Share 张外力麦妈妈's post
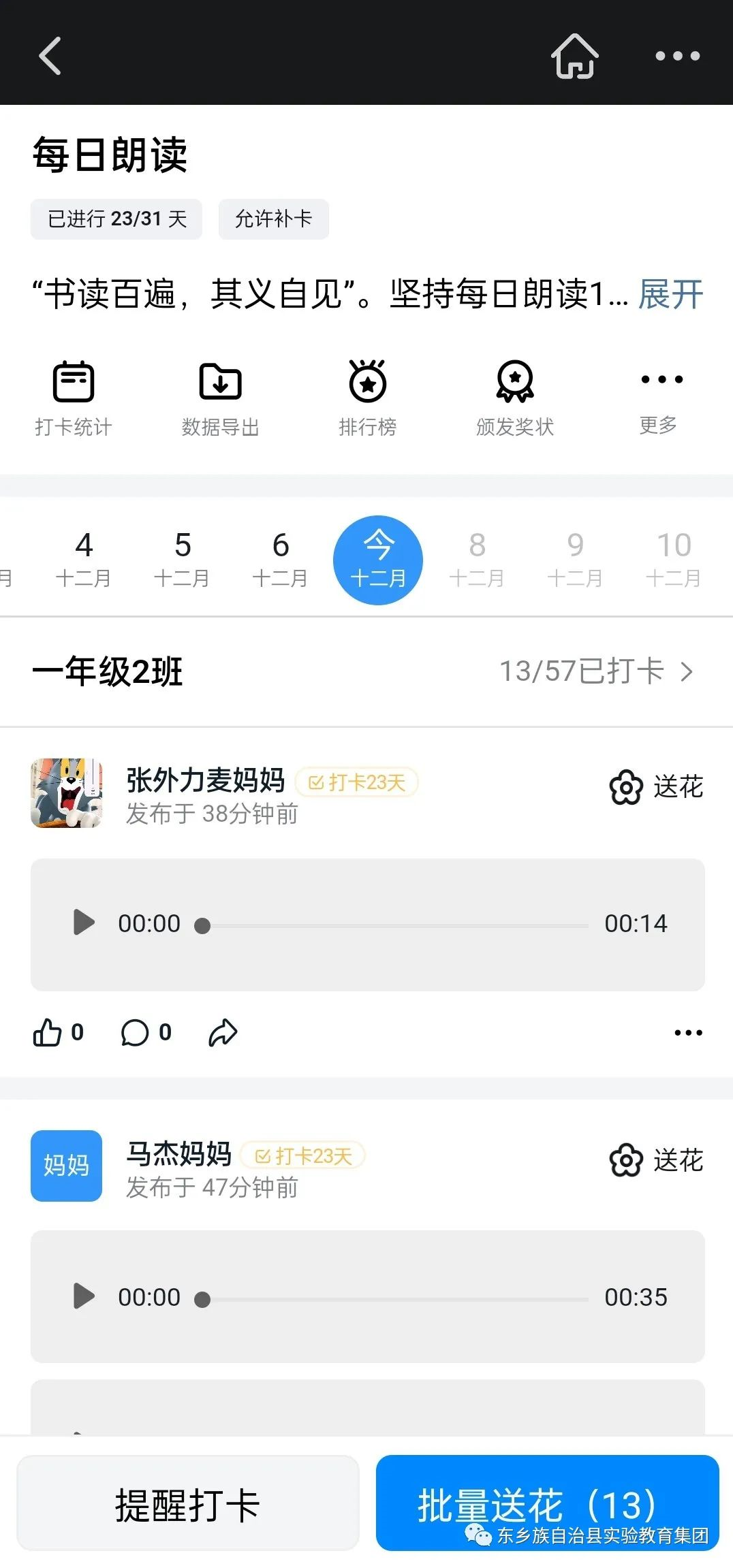The width and height of the screenshot is (733, 1568). [x=223, y=1032]
